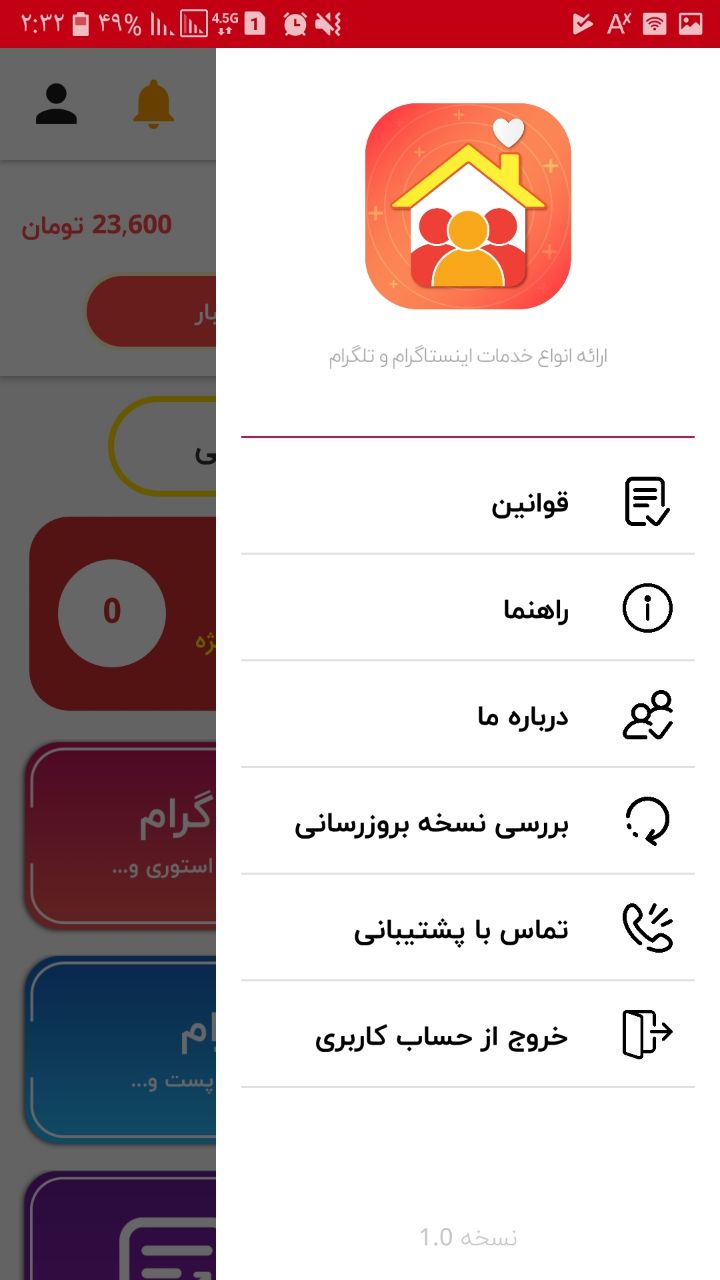Open the notifications bell

point(154,104)
